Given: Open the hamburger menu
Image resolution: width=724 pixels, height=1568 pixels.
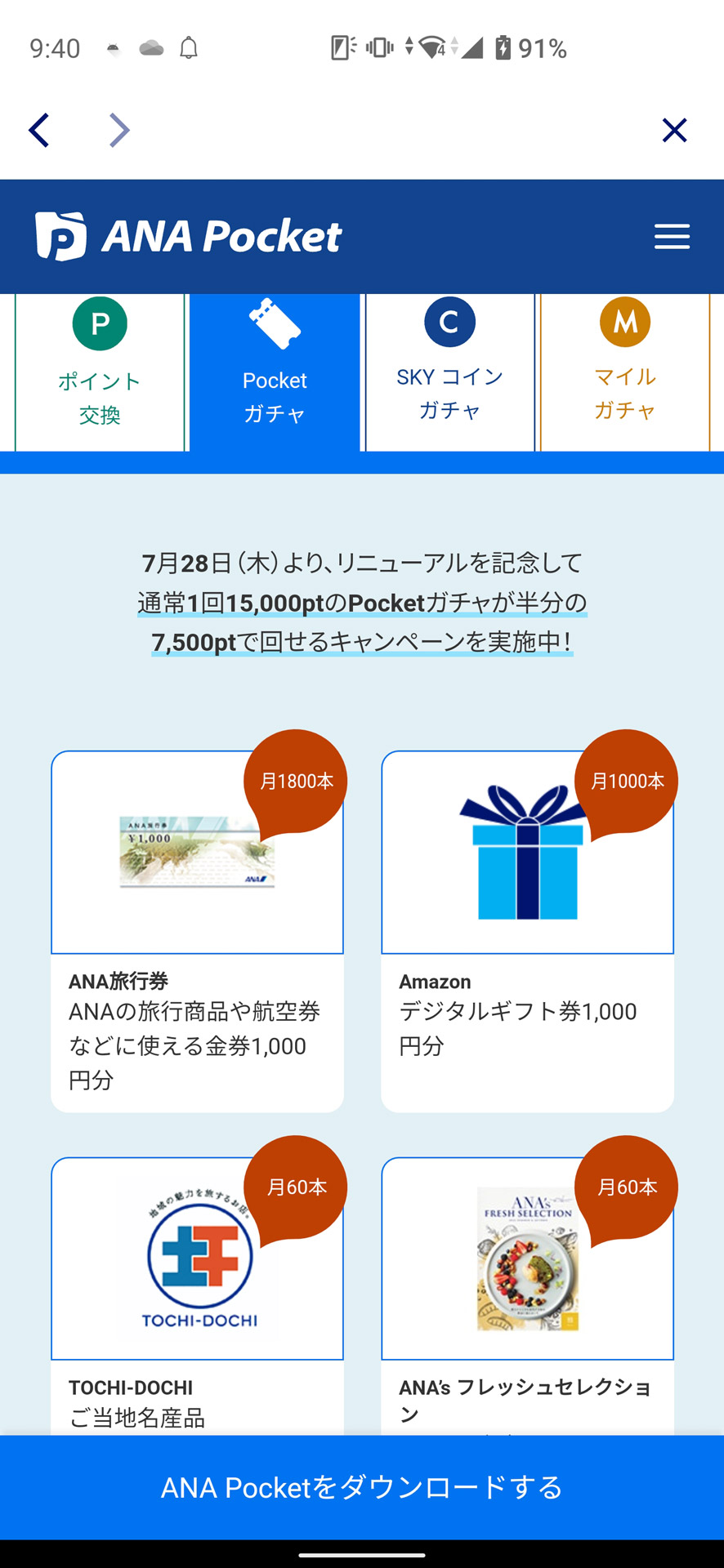Looking at the screenshot, I should [672, 236].
